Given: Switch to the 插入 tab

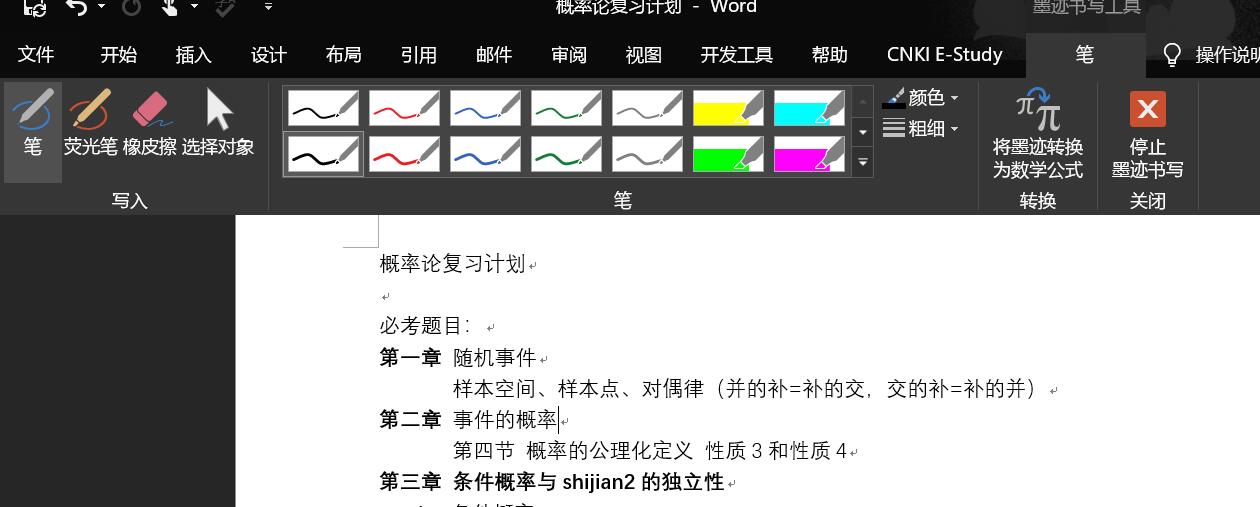Looking at the screenshot, I should [x=193, y=55].
